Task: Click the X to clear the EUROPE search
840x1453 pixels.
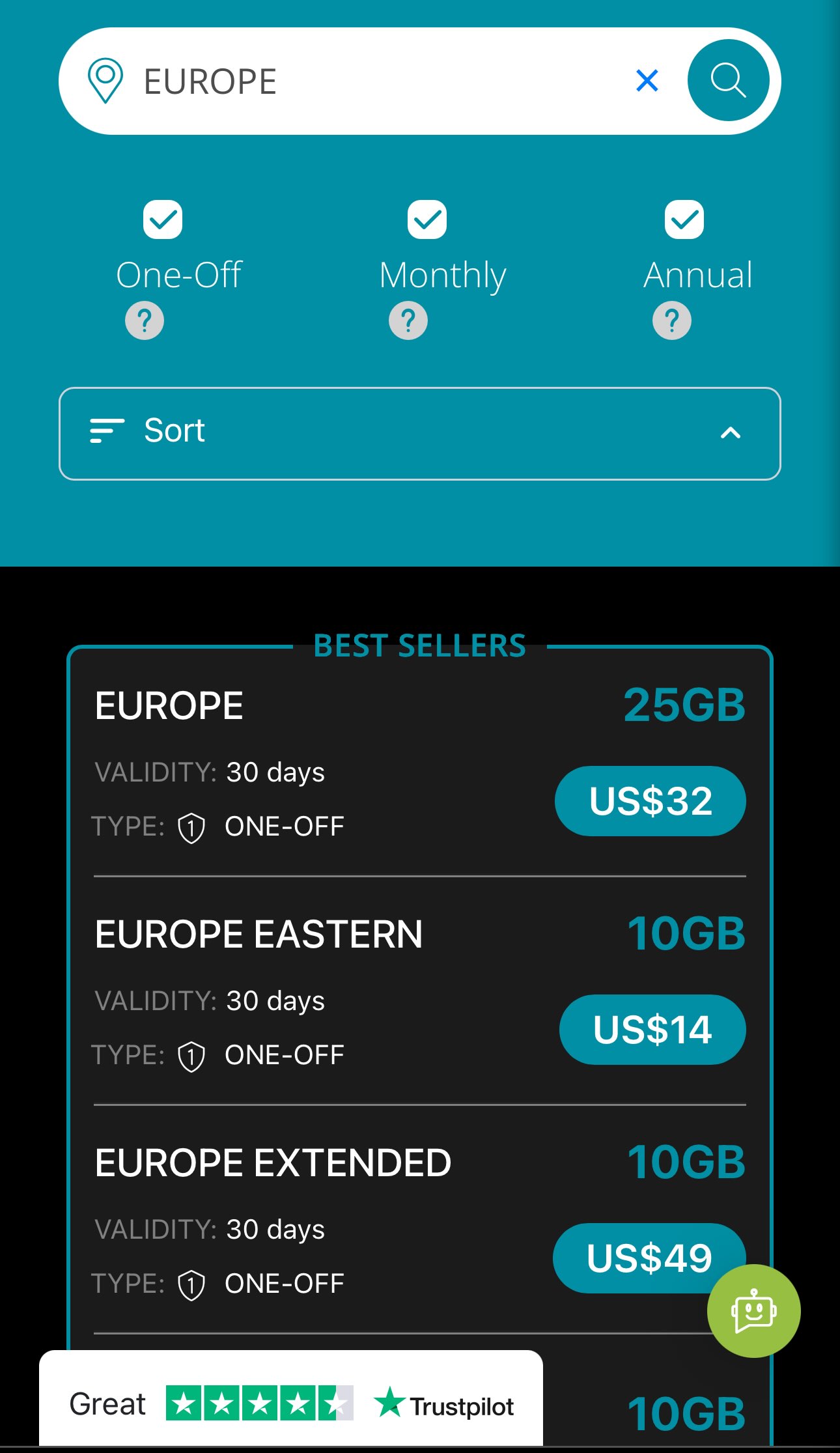Action: pyautogui.click(x=647, y=80)
